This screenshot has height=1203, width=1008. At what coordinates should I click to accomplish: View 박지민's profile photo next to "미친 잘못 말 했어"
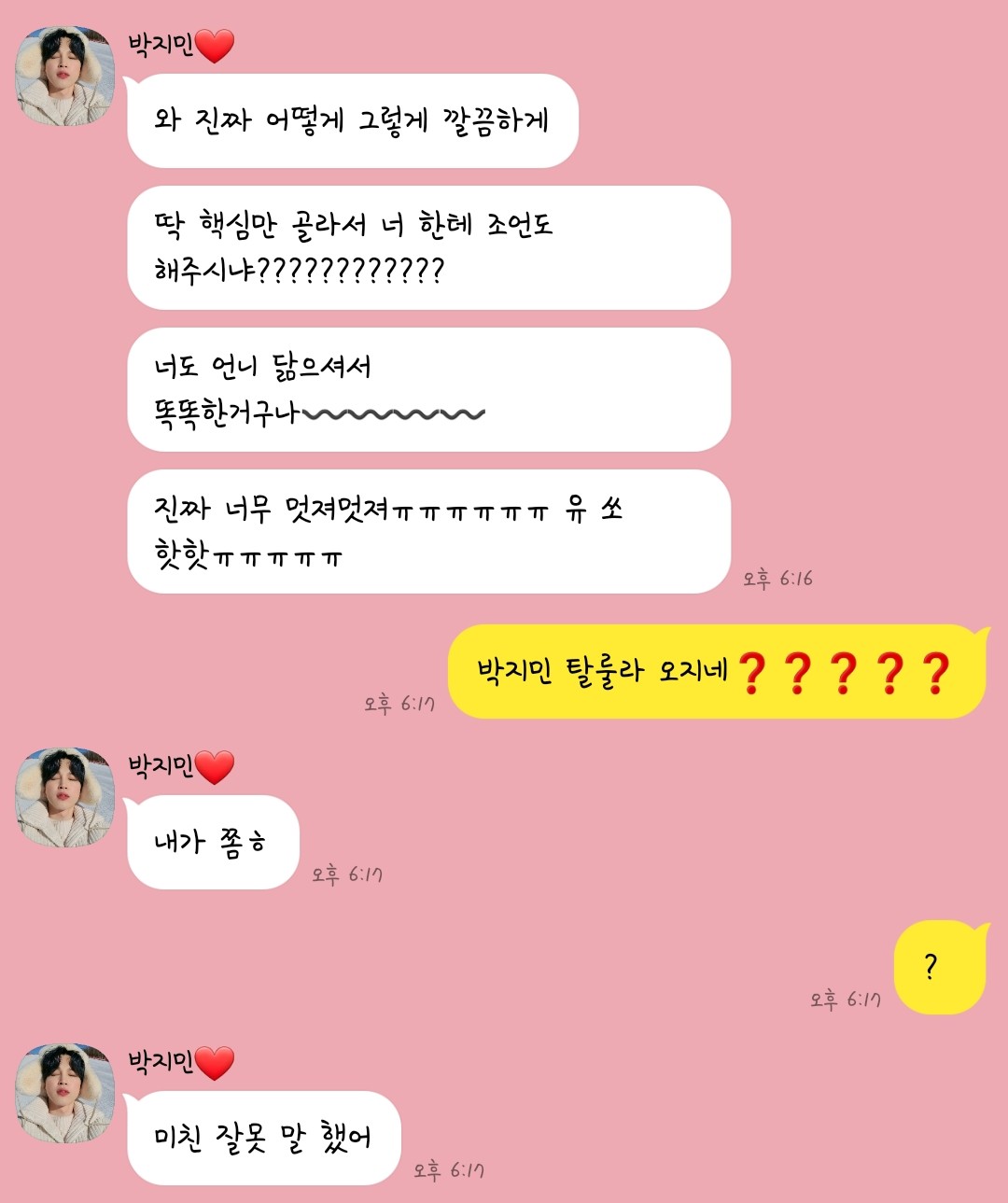tap(65, 1093)
